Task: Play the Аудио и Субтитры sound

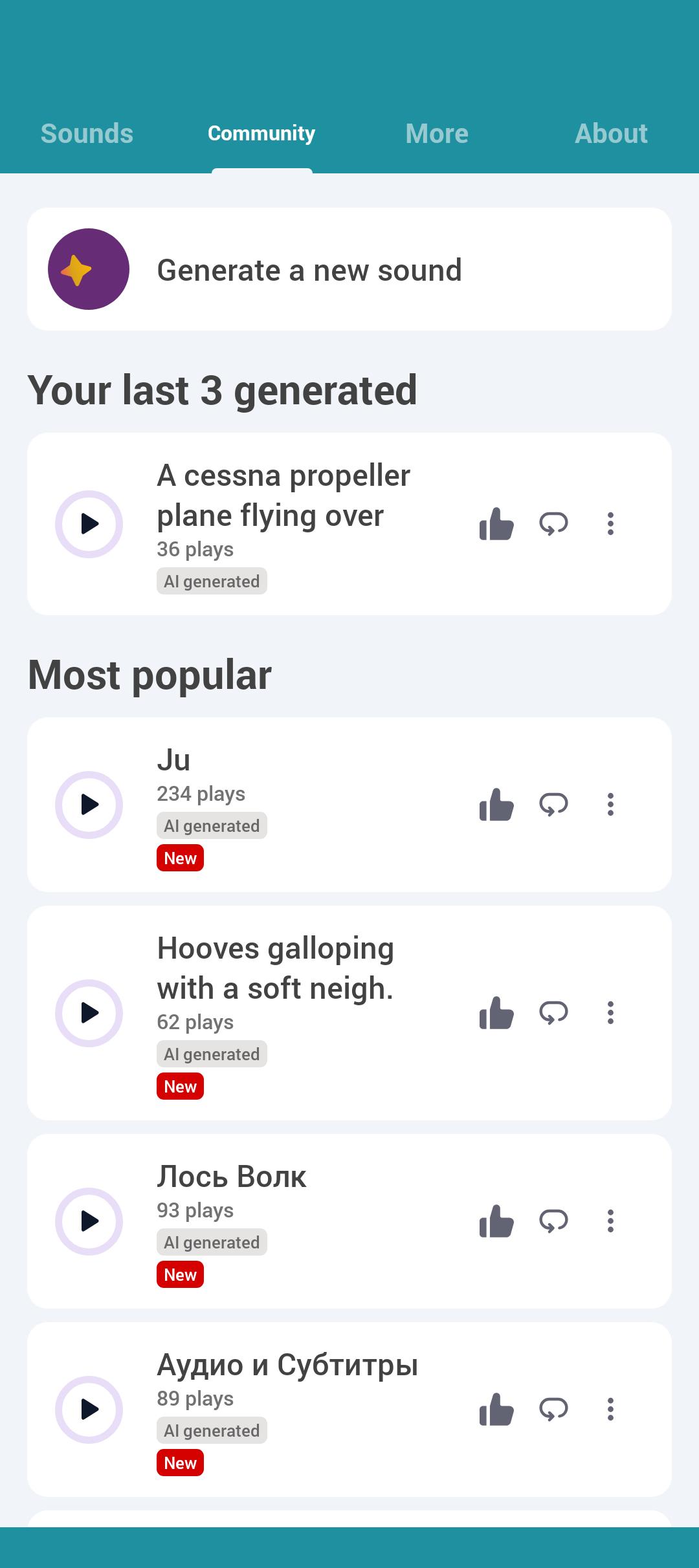Action: (x=89, y=1410)
